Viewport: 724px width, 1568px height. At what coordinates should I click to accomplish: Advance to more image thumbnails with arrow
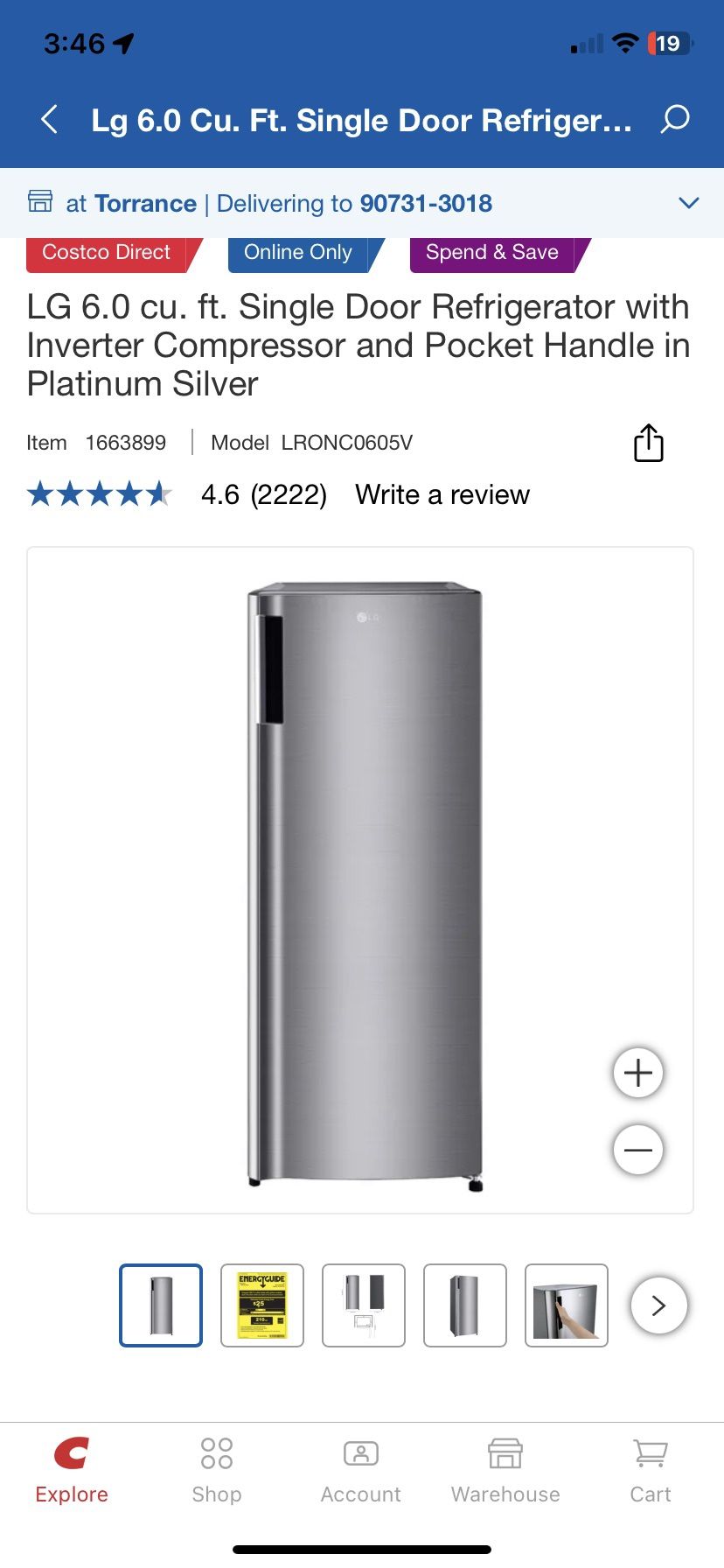coord(658,1305)
